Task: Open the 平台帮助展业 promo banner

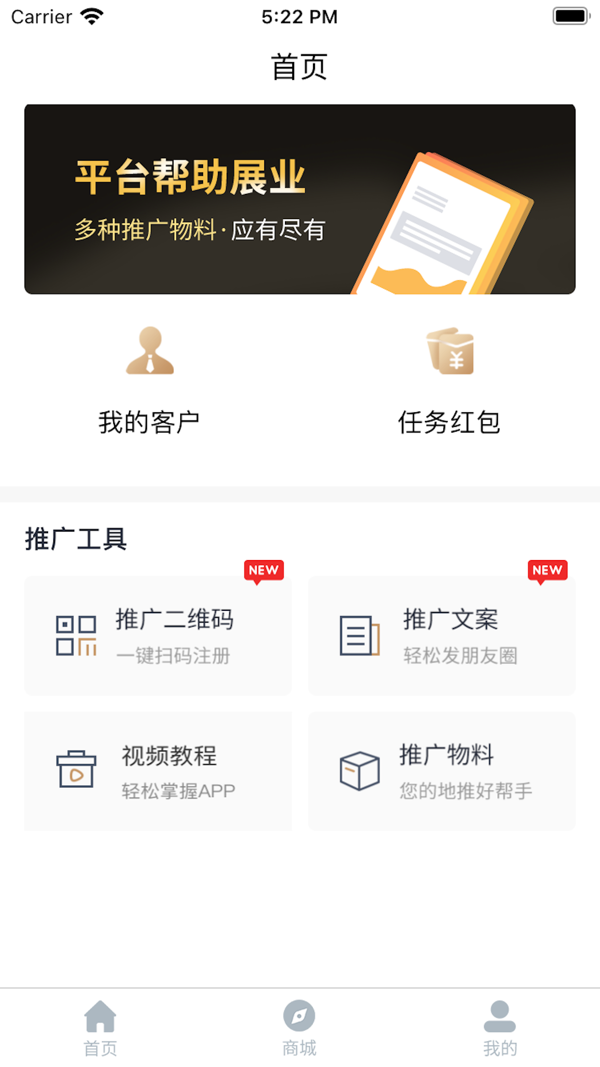Action: click(x=299, y=199)
